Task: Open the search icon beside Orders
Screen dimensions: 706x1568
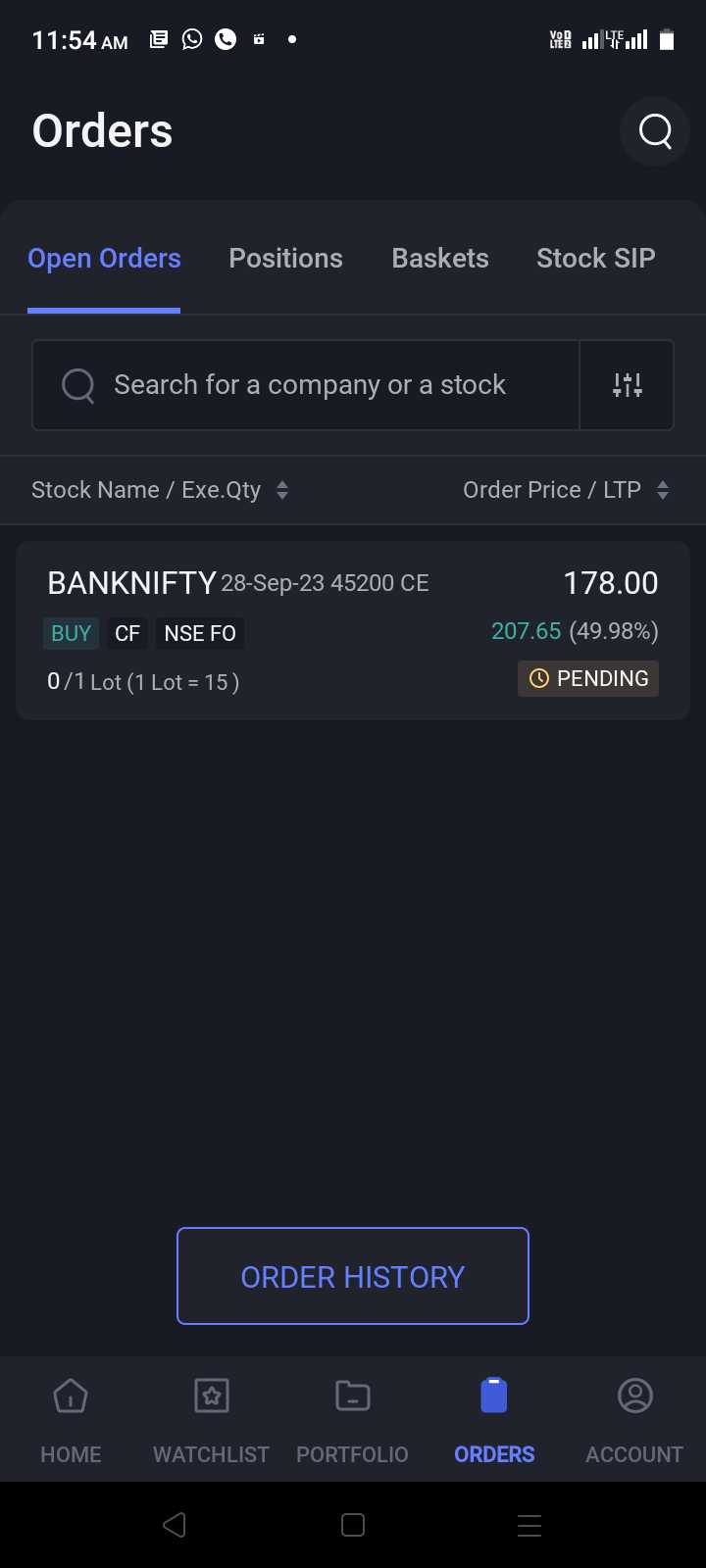Action: point(655,131)
